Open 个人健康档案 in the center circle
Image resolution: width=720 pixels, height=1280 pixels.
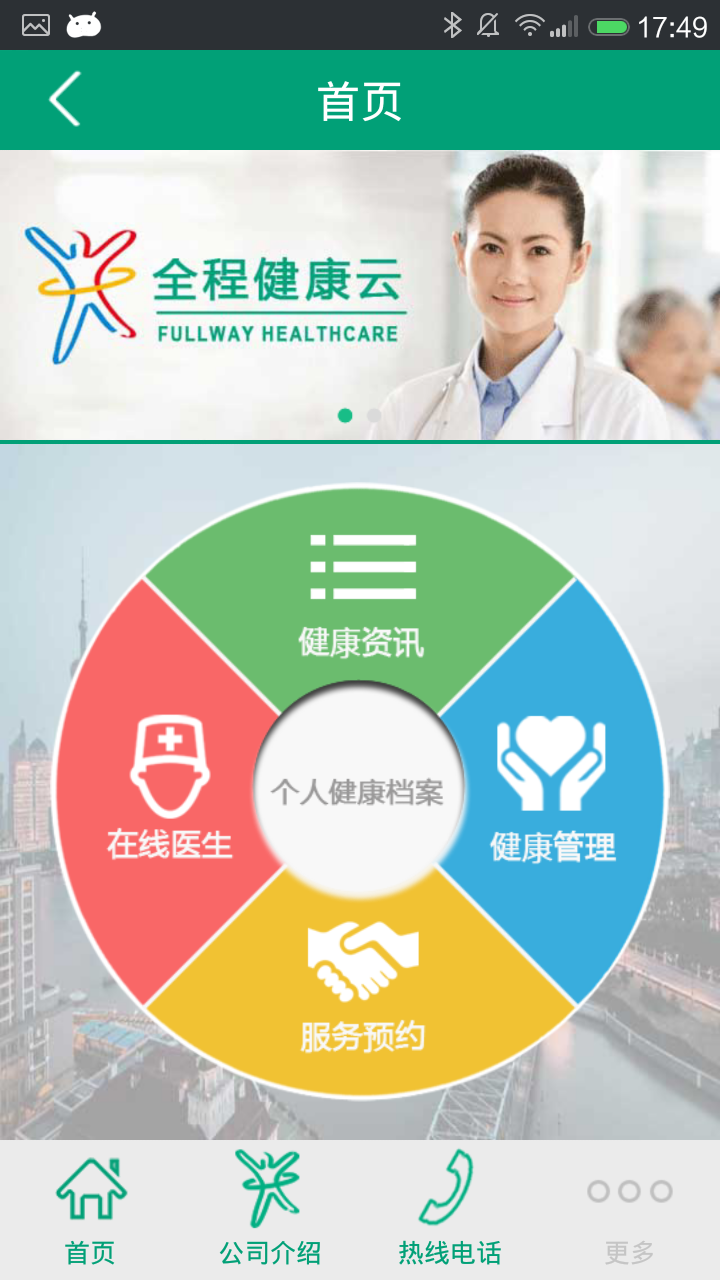358,793
